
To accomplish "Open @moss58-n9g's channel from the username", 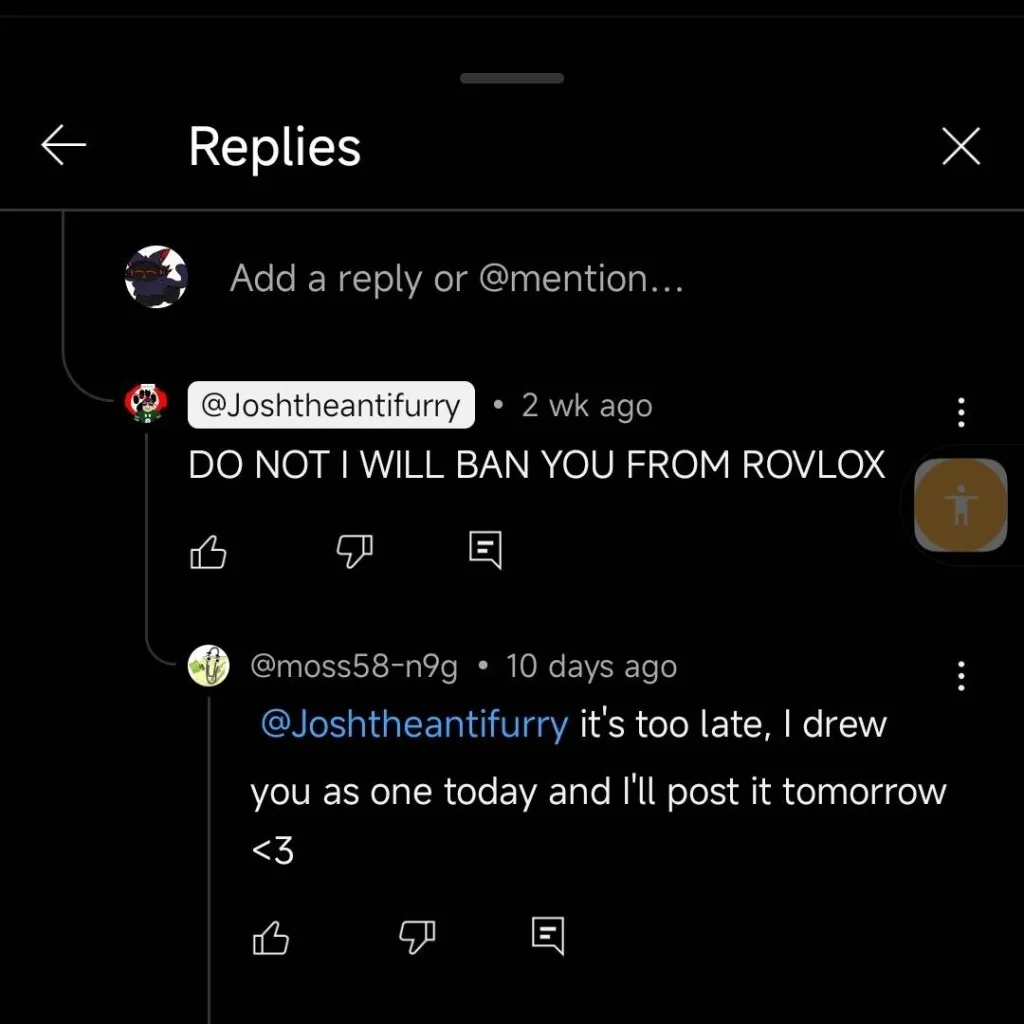I will (x=353, y=667).
